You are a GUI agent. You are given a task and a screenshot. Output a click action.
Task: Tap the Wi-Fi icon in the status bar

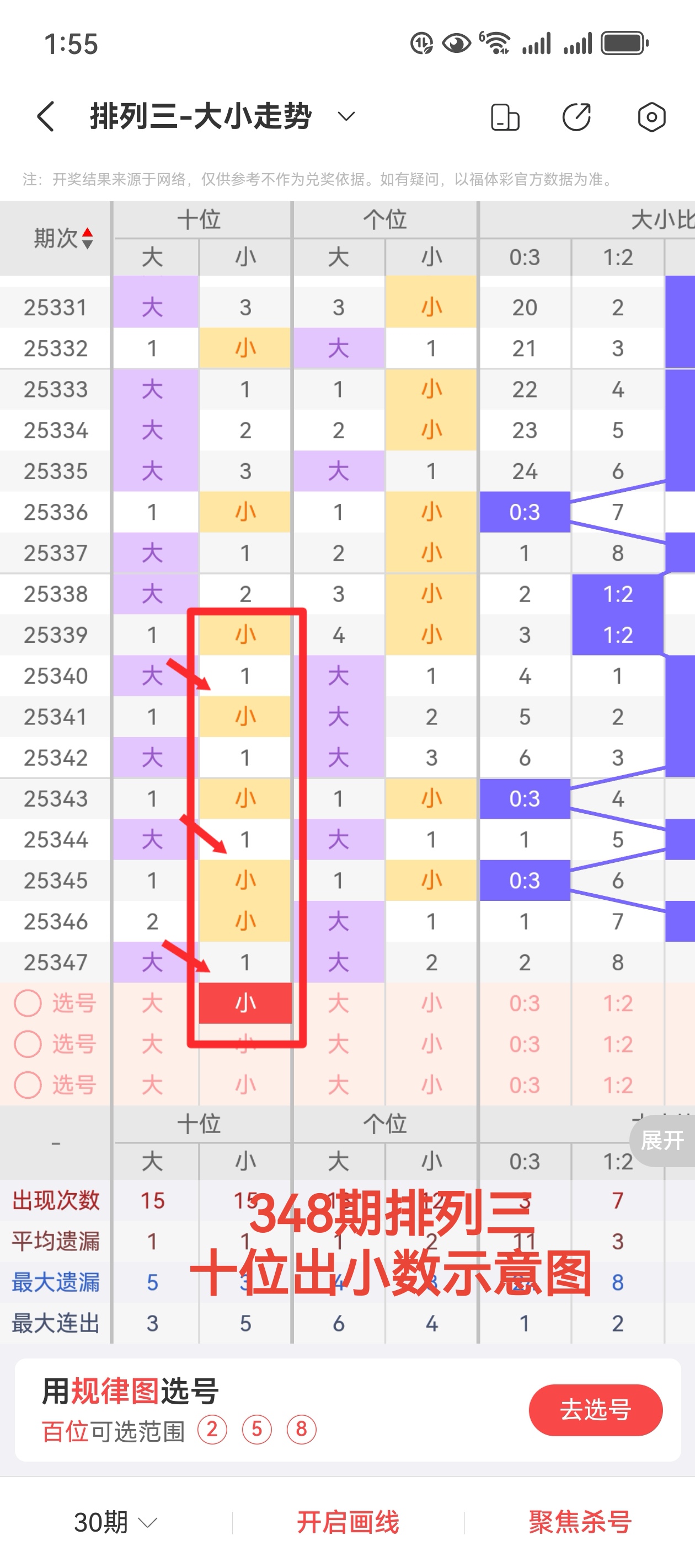(x=498, y=41)
